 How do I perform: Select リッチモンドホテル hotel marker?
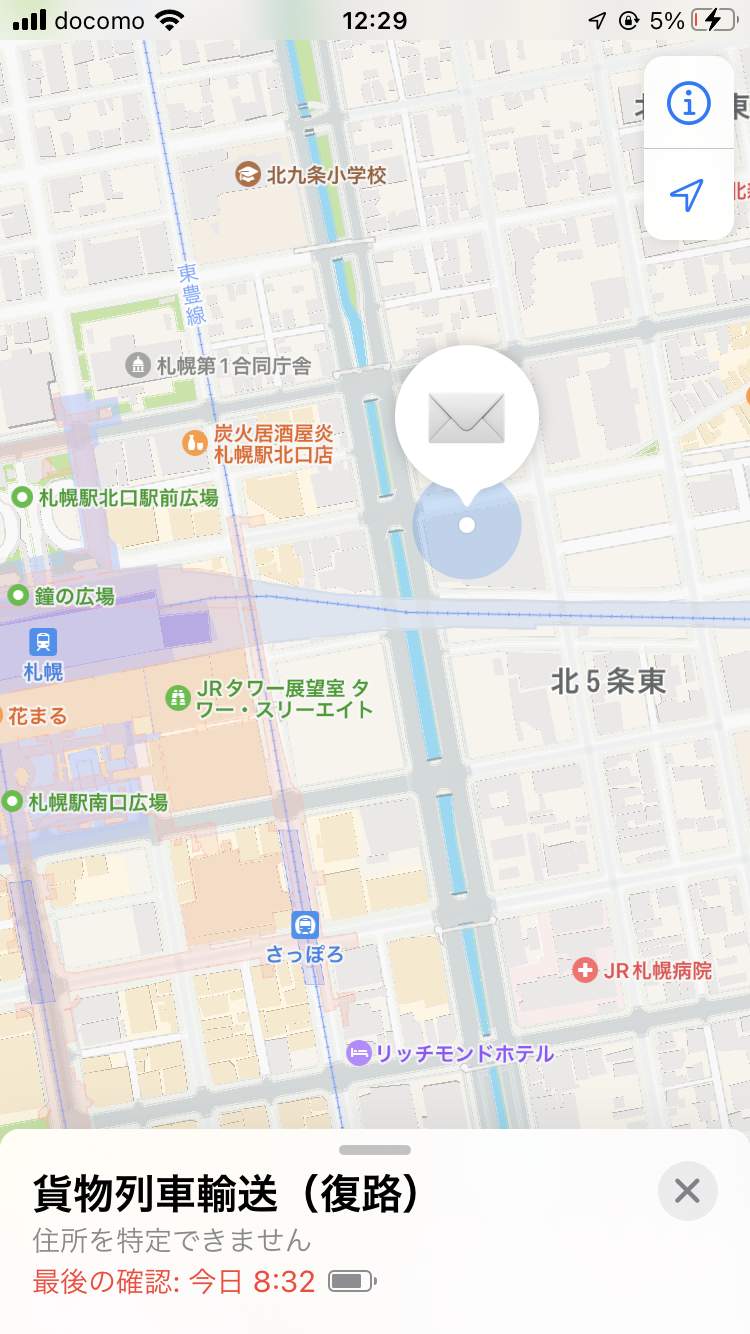pyautogui.click(x=359, y=1053)
